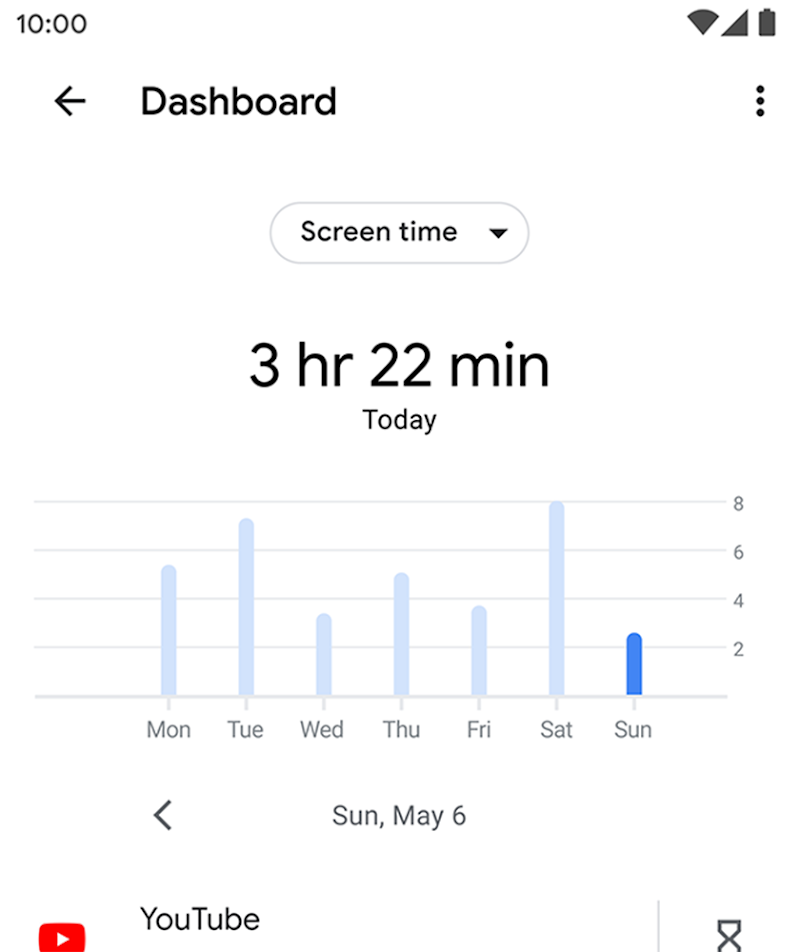Viewport: 800px width, 952px height.
Task: Select Friday's bar in the chart
Action: 479,651
